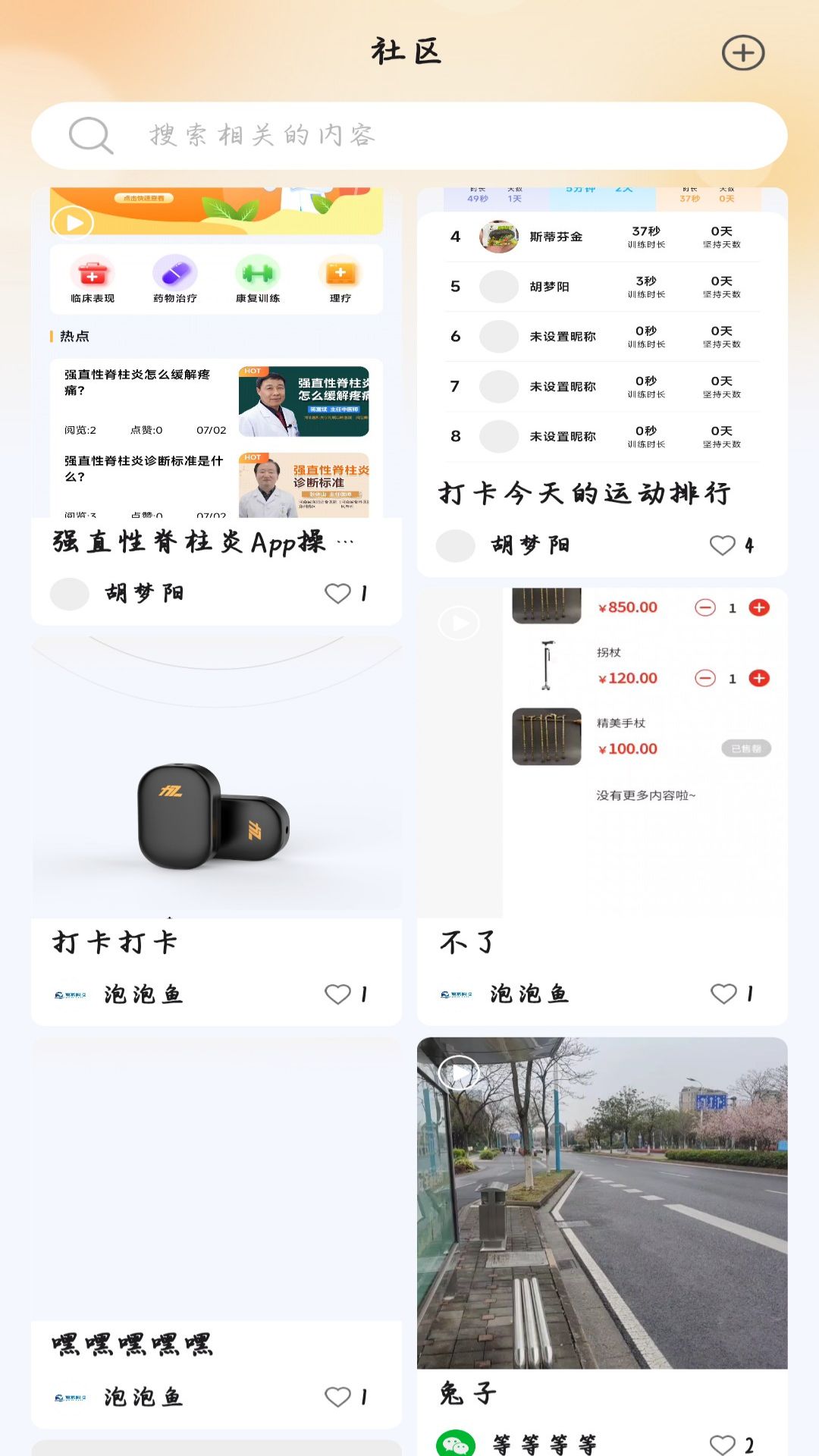Open the 不了 video post
The height and width of the screenshot is (1456, 819).
pyautogui.click(x=602, y=751)
